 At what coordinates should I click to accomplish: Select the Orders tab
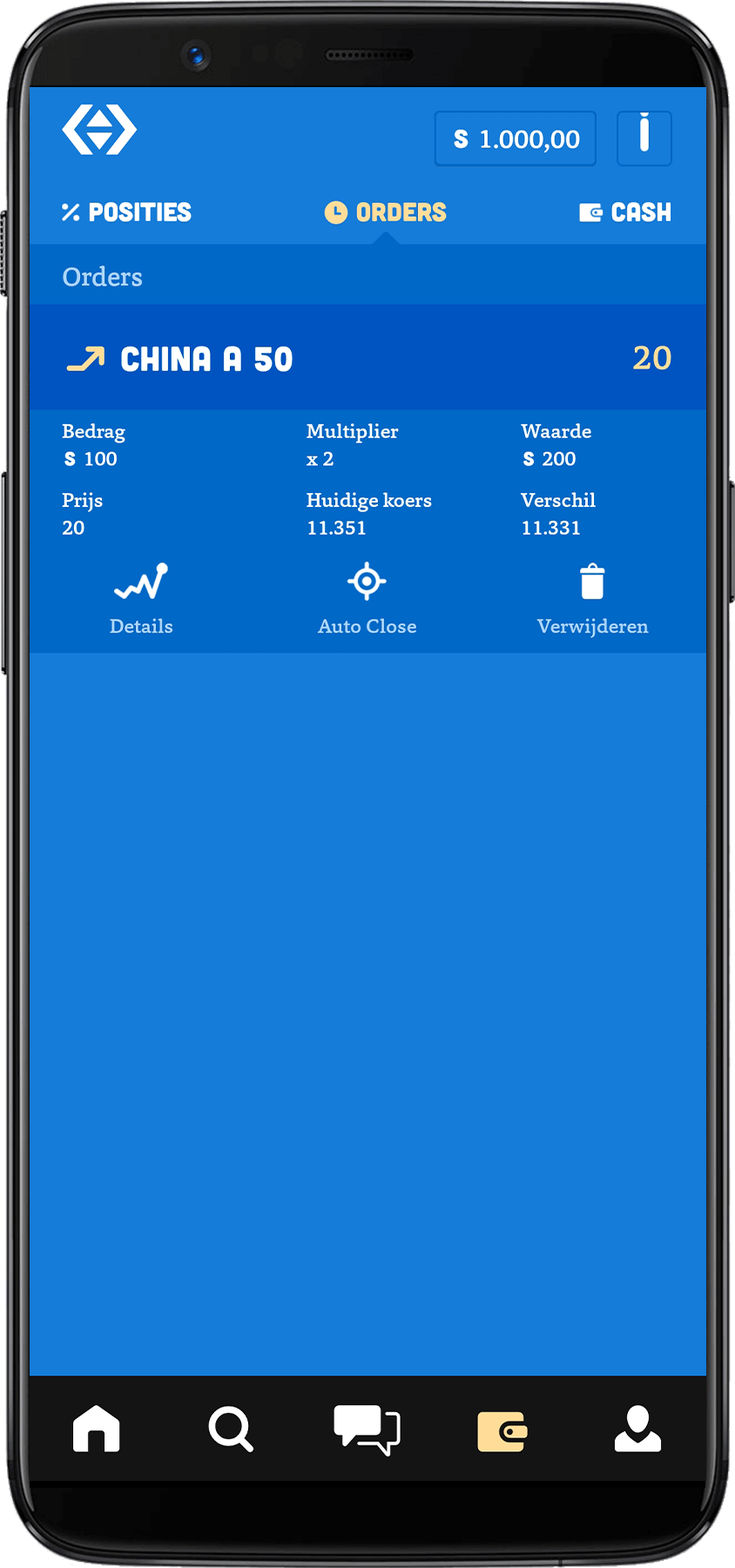pyautogui.click(x=386, y=212)
